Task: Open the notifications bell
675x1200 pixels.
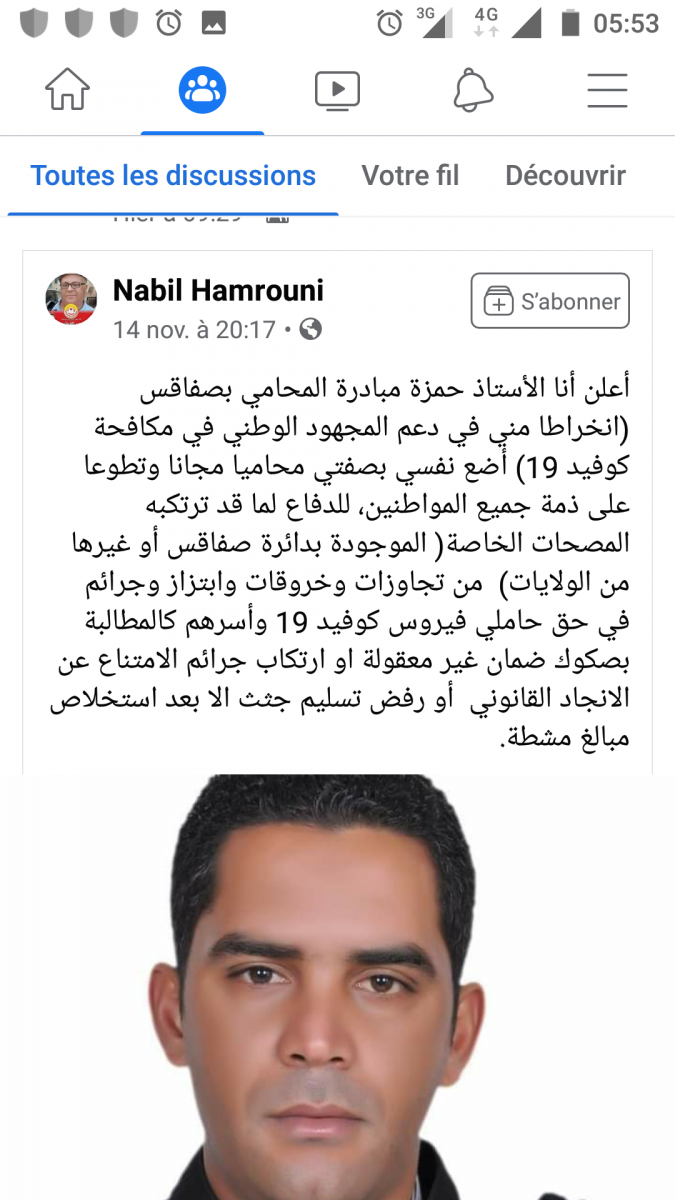Action: coord(473,91)
